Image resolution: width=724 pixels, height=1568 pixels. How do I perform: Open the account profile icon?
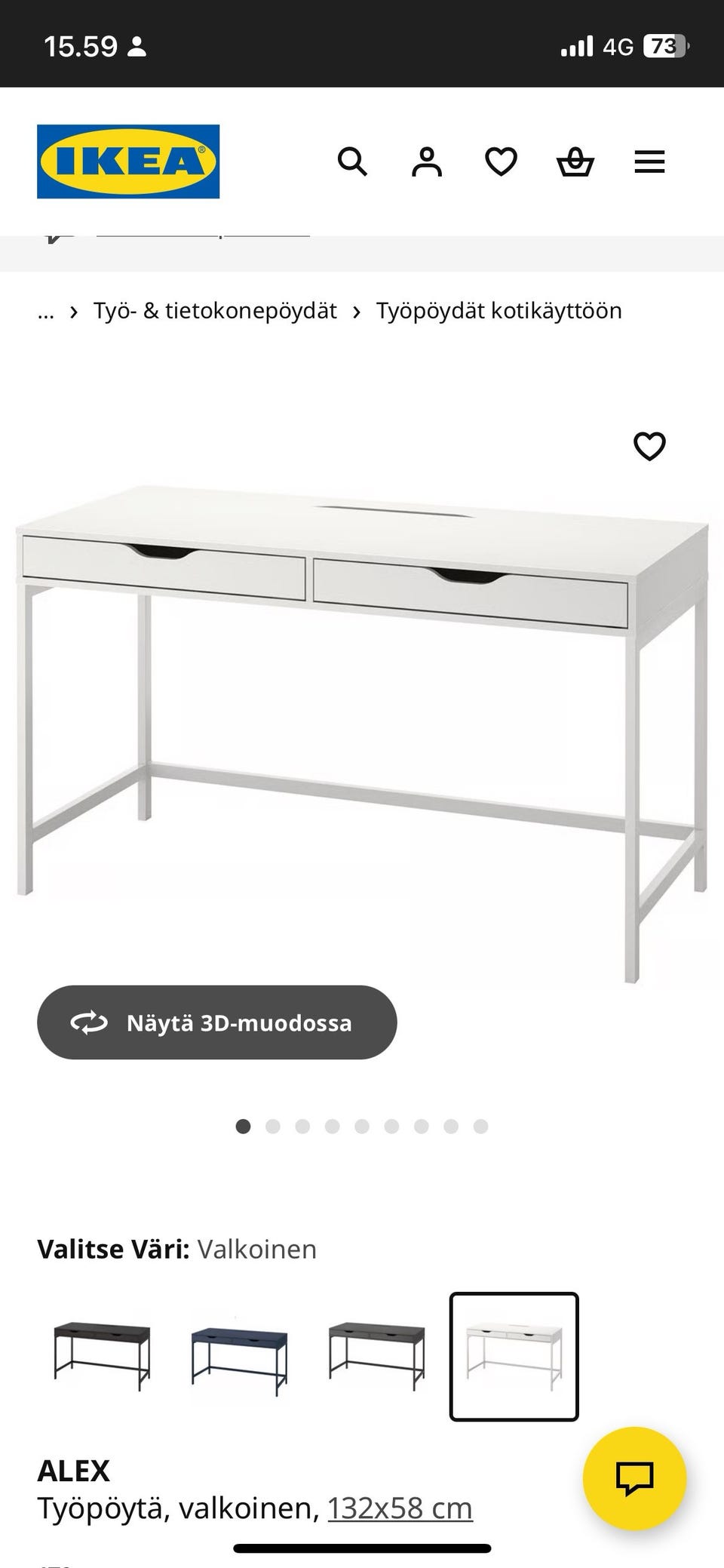[426, 161]
